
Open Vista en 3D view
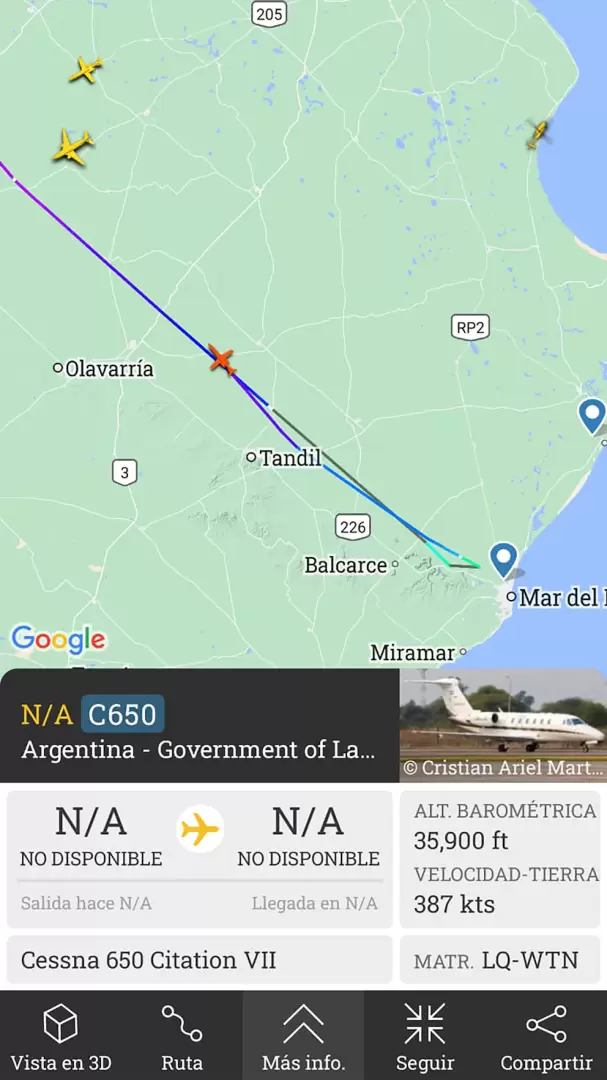pyautogui.click(x=60, y=1036)
